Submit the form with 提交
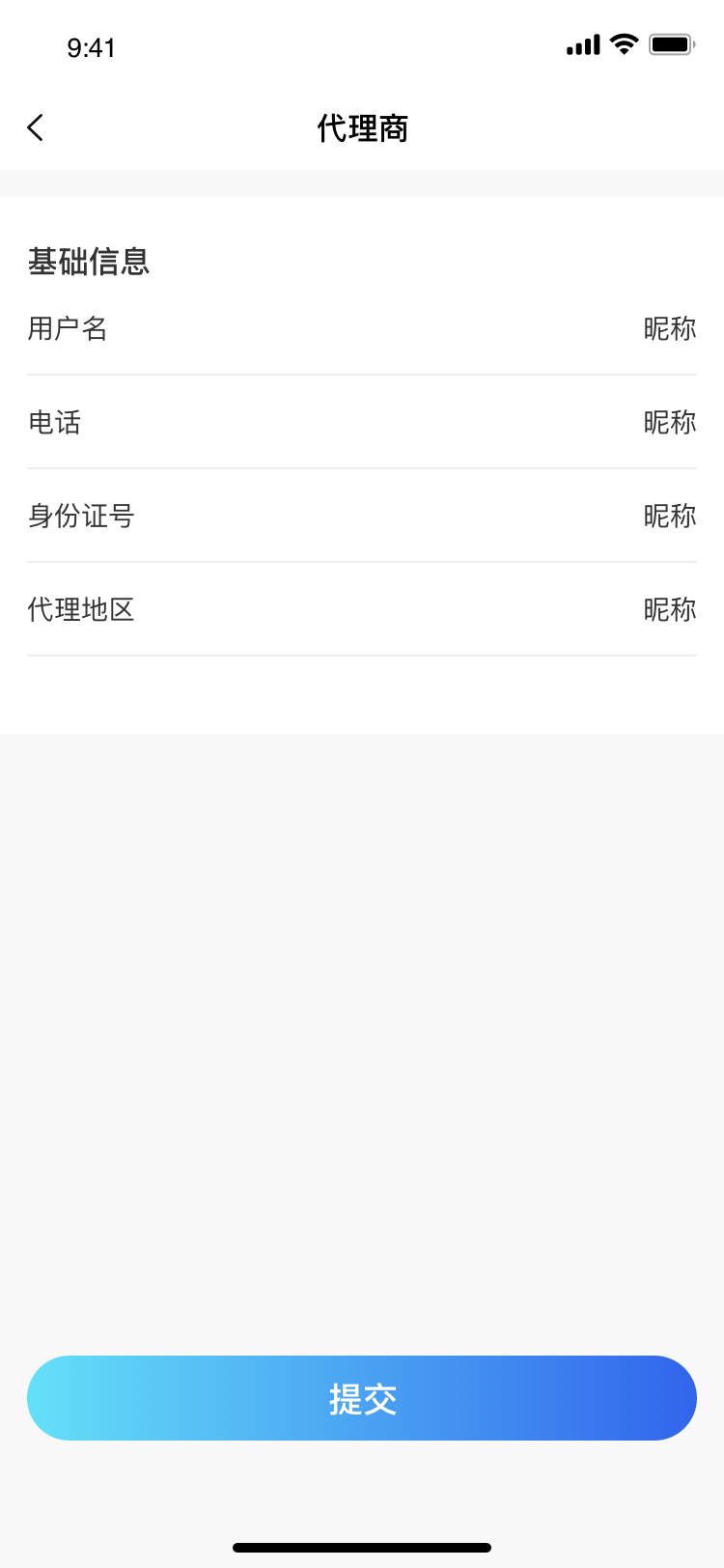The height and width of the screenshot is (1568, 724). tap(362, 1398)
